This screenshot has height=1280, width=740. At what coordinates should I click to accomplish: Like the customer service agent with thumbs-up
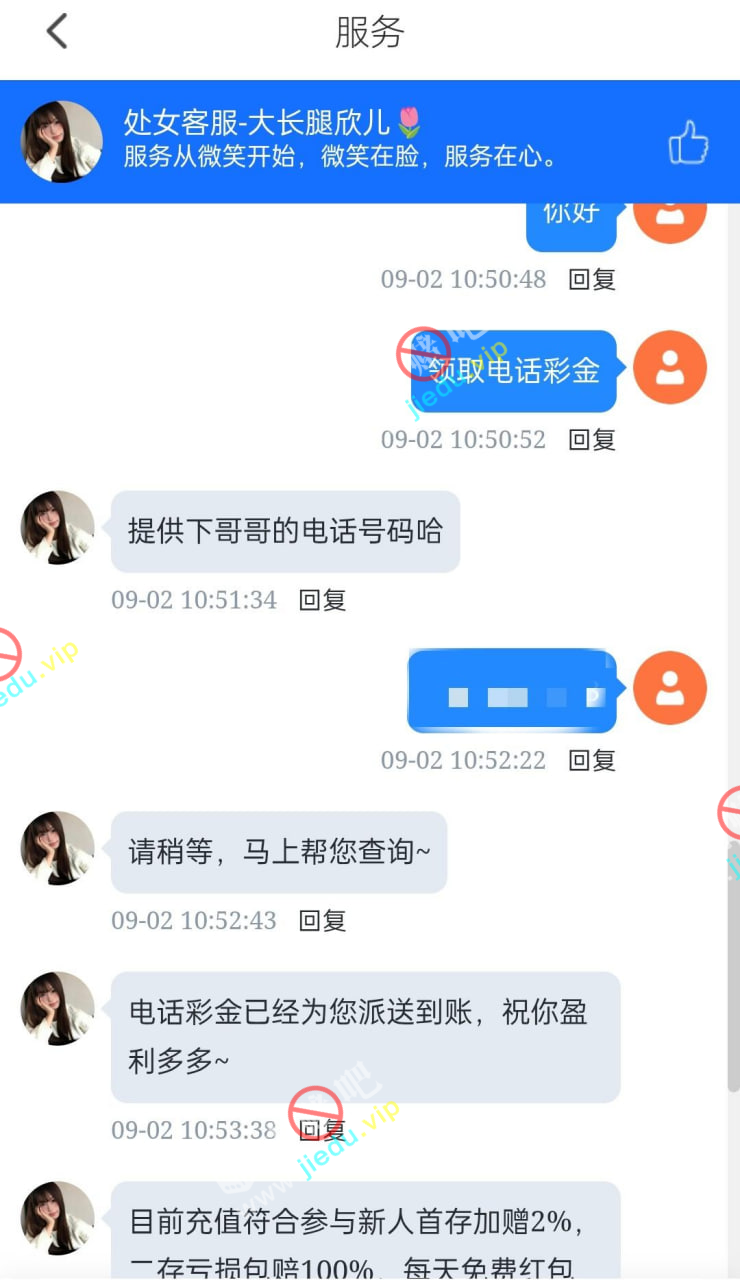(x=688, y=143)
